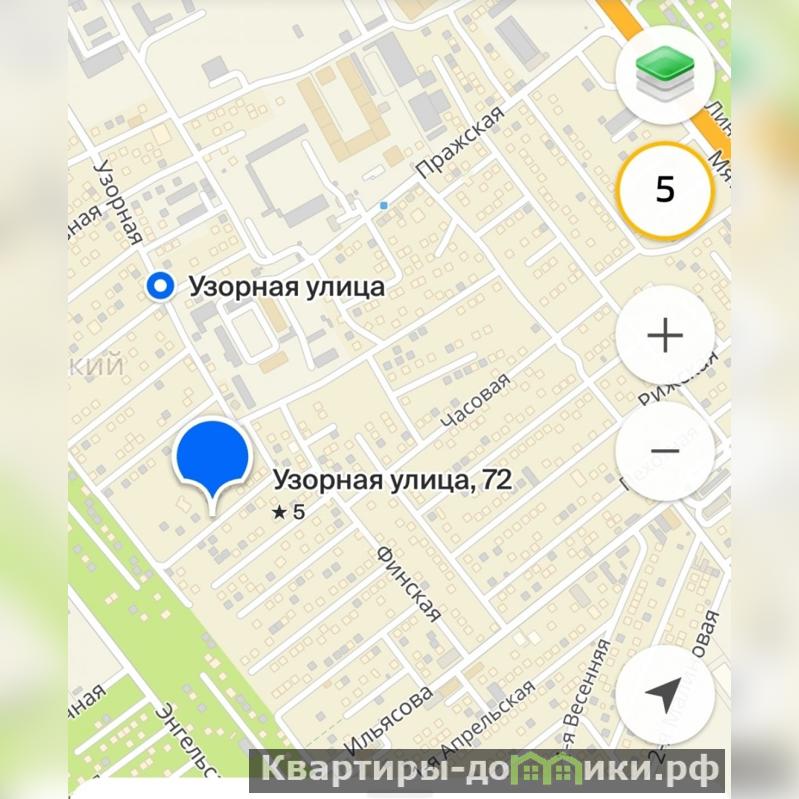Zoom out of the map
The height and width of the screenshot is (799, 799).
[x=665, y=451]
